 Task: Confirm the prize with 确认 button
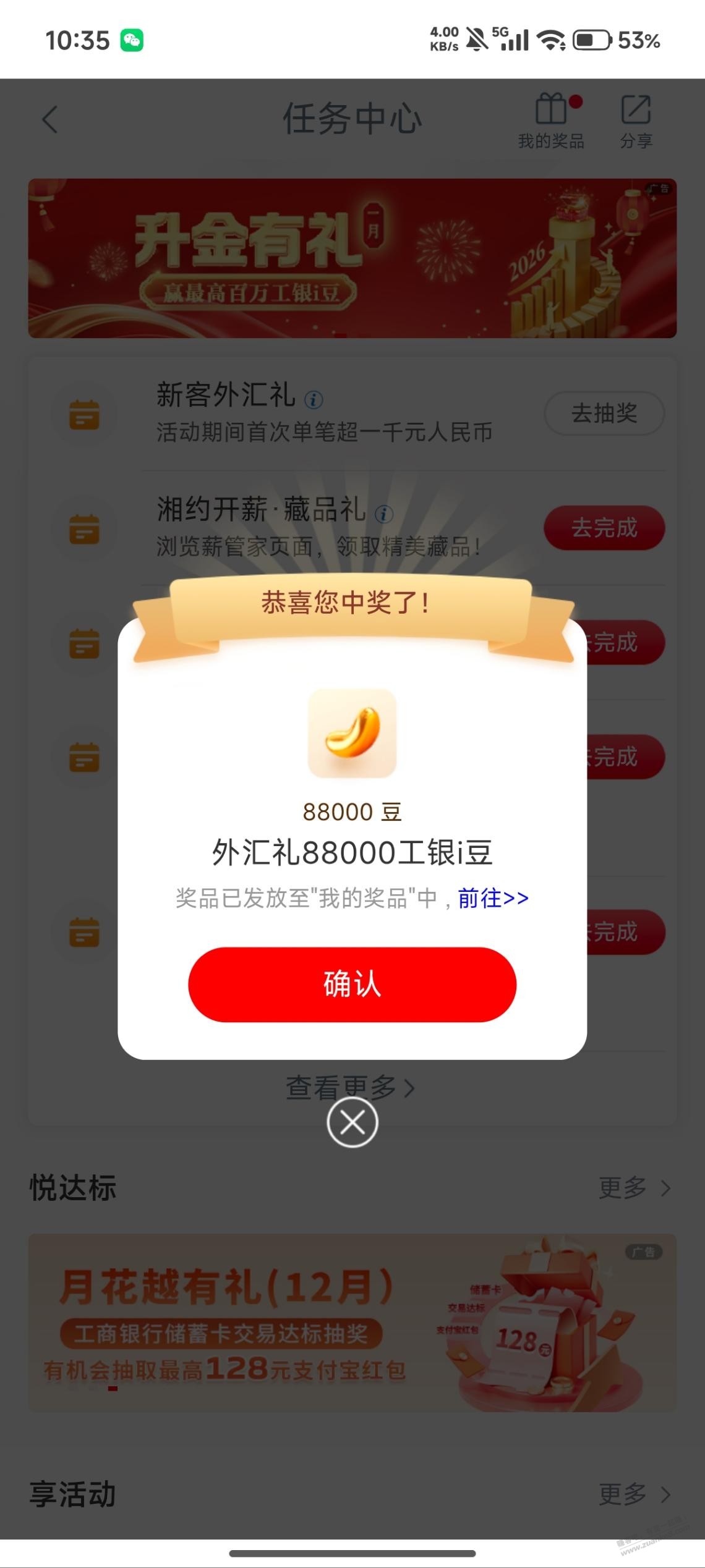coord(352,984)
